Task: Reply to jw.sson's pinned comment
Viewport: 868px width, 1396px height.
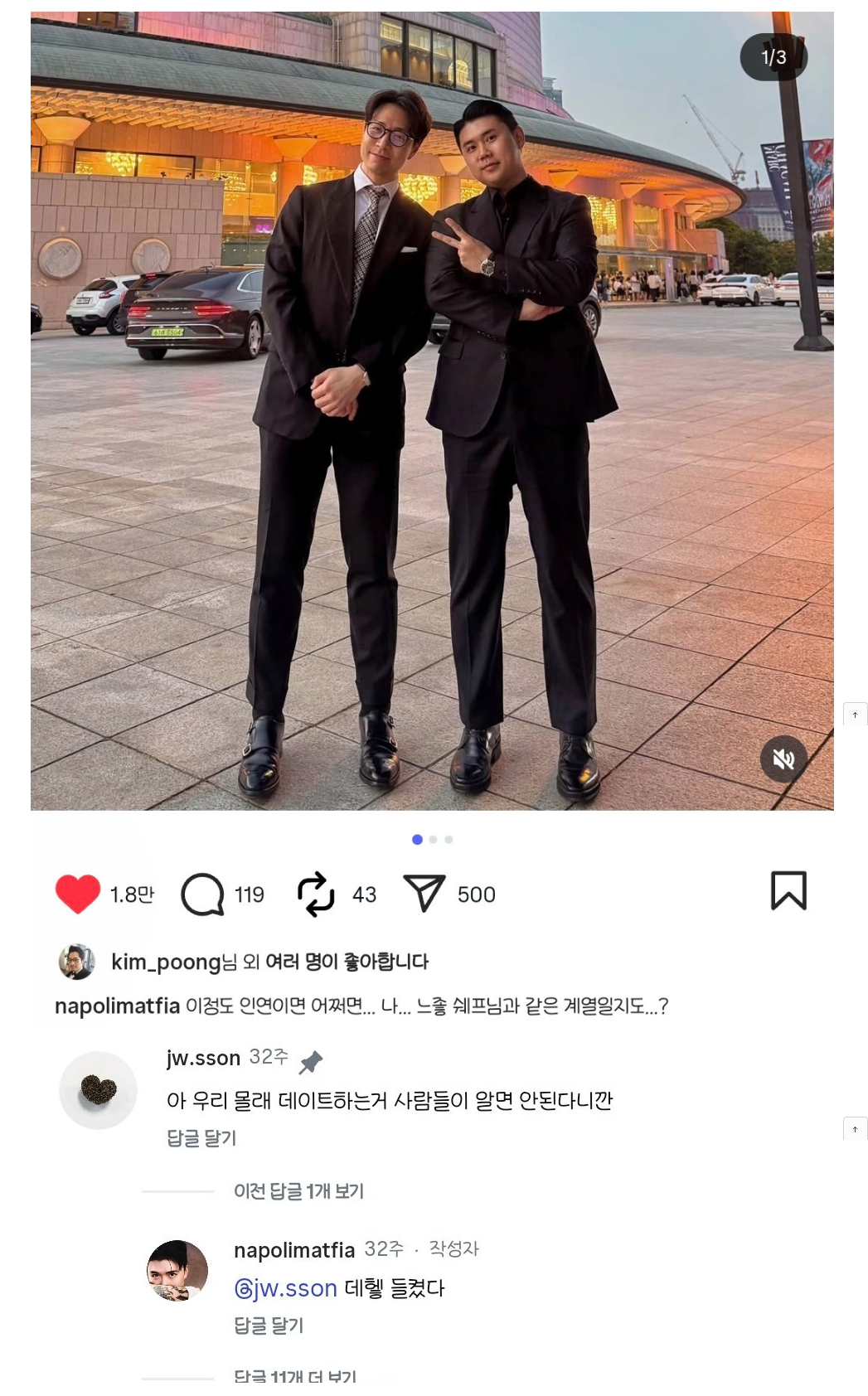Action: 201,1138
